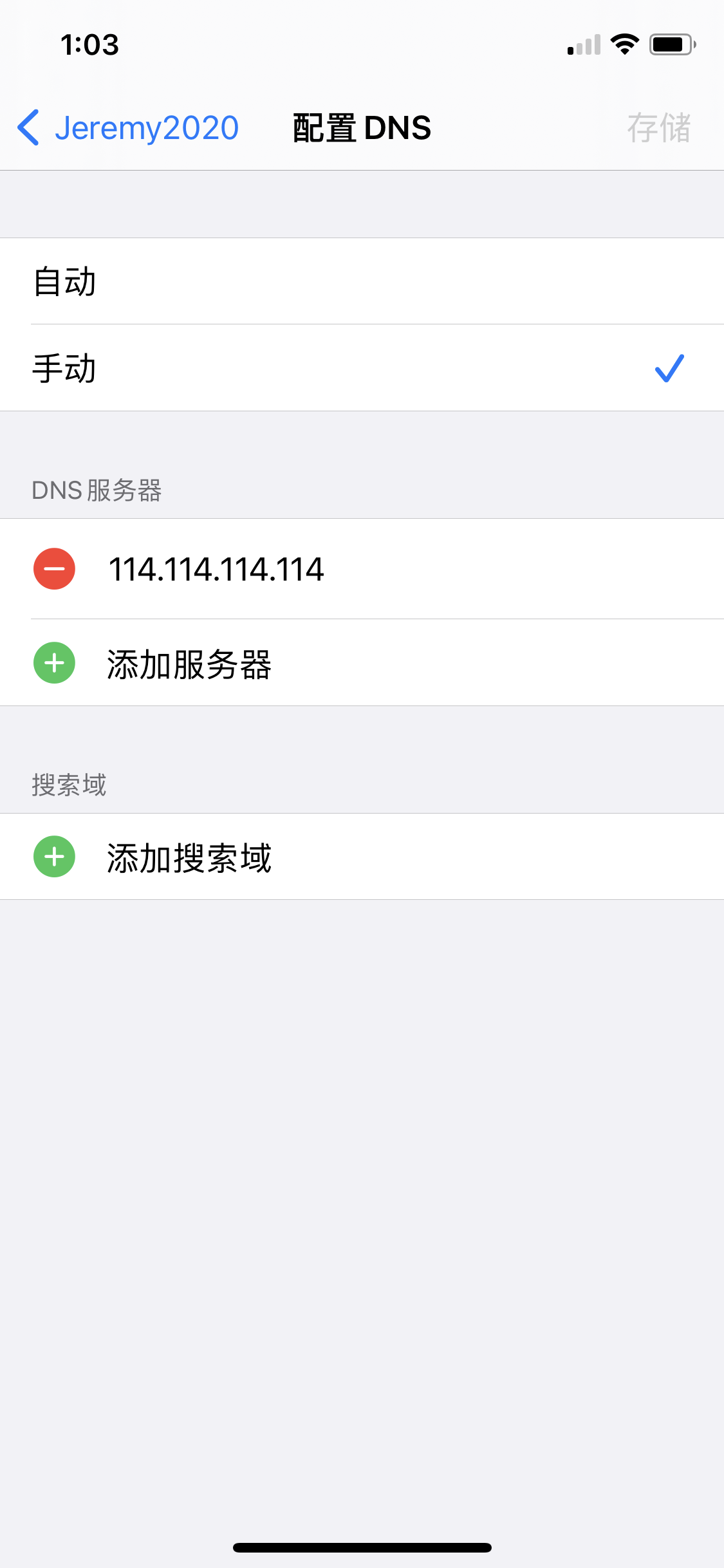Image resolution: width=724 pixels, height=1568 pixels.
Task: Select the 自动 DNS option
Action: [x=360, y=281]
